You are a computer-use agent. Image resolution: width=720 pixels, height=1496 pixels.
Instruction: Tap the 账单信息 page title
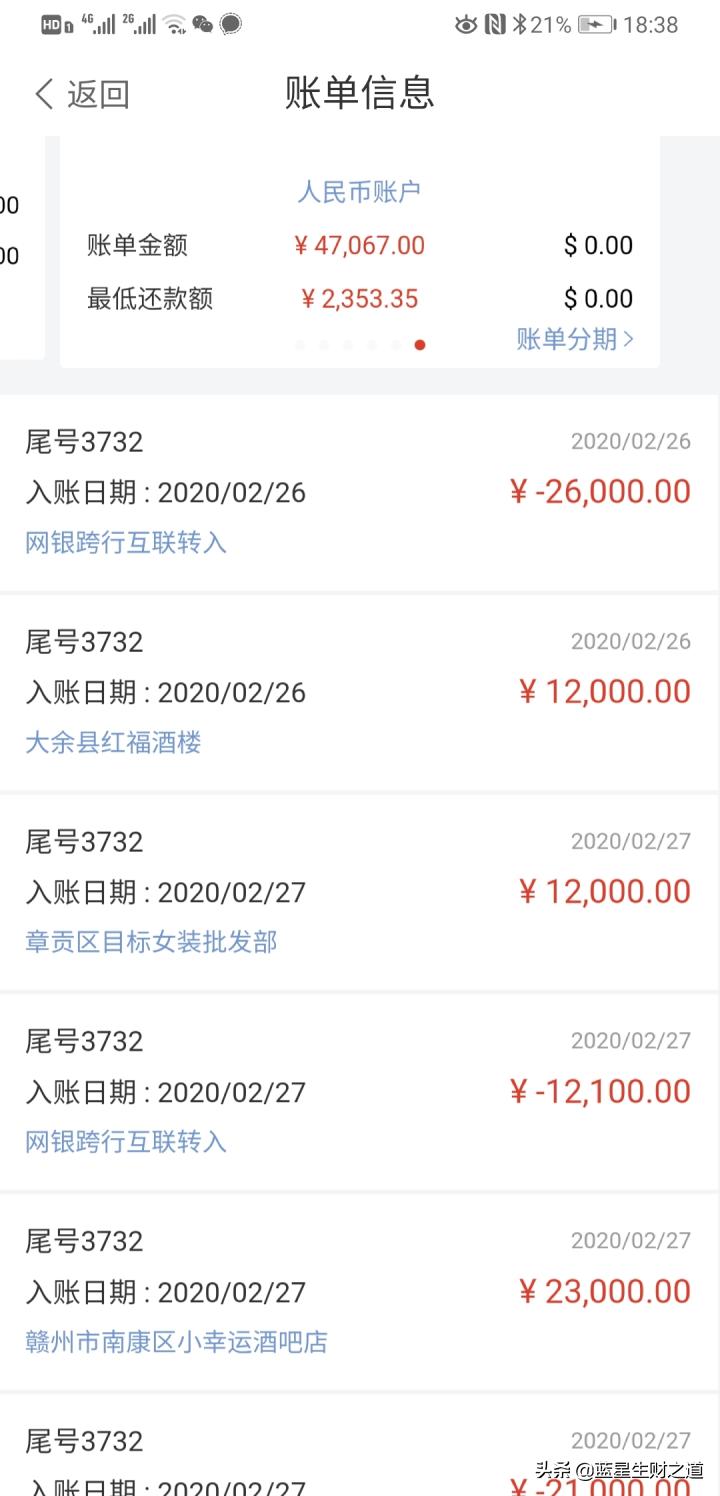[x=358, y=92]
